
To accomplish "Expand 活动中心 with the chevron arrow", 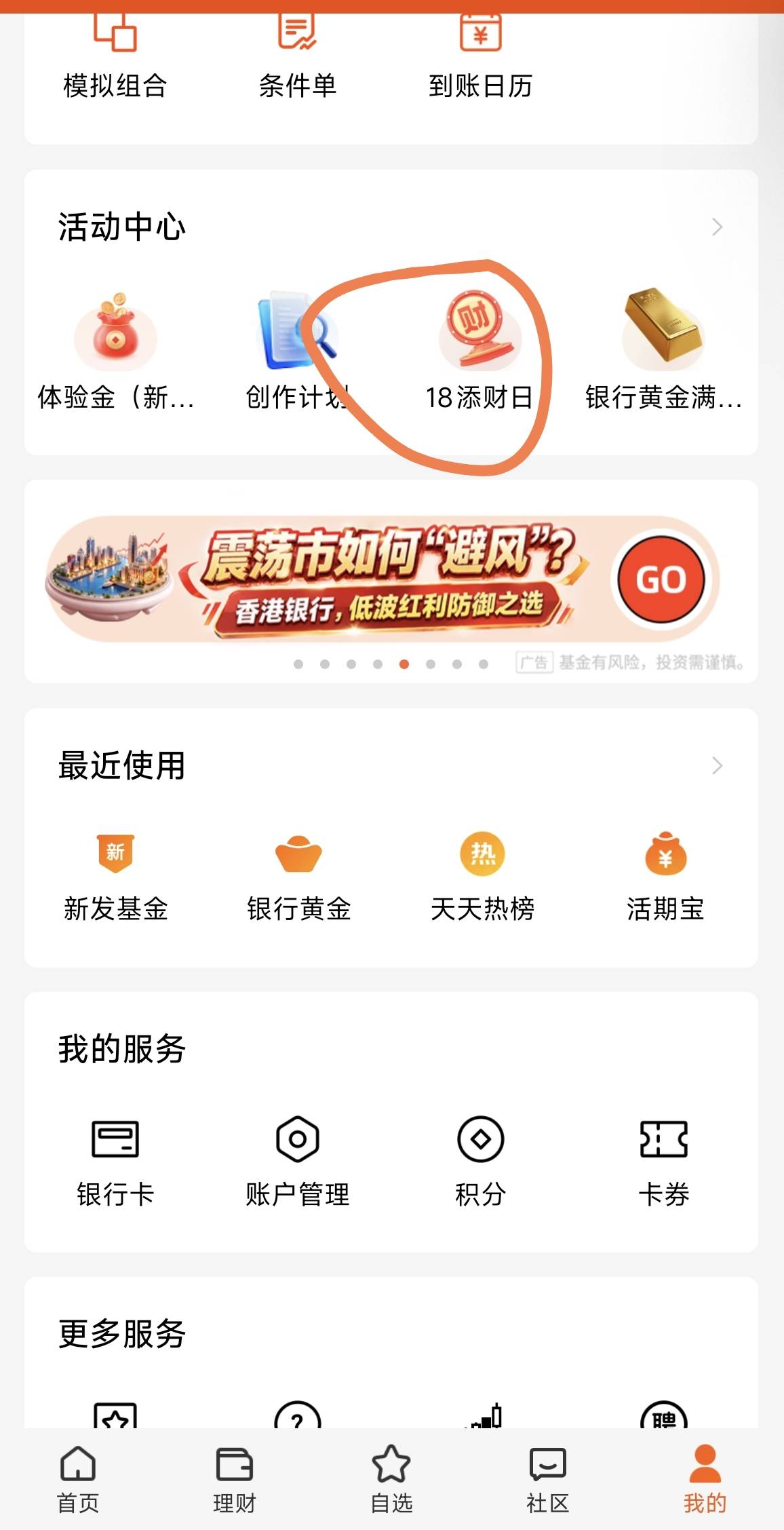I will click(x=717, y=227).
